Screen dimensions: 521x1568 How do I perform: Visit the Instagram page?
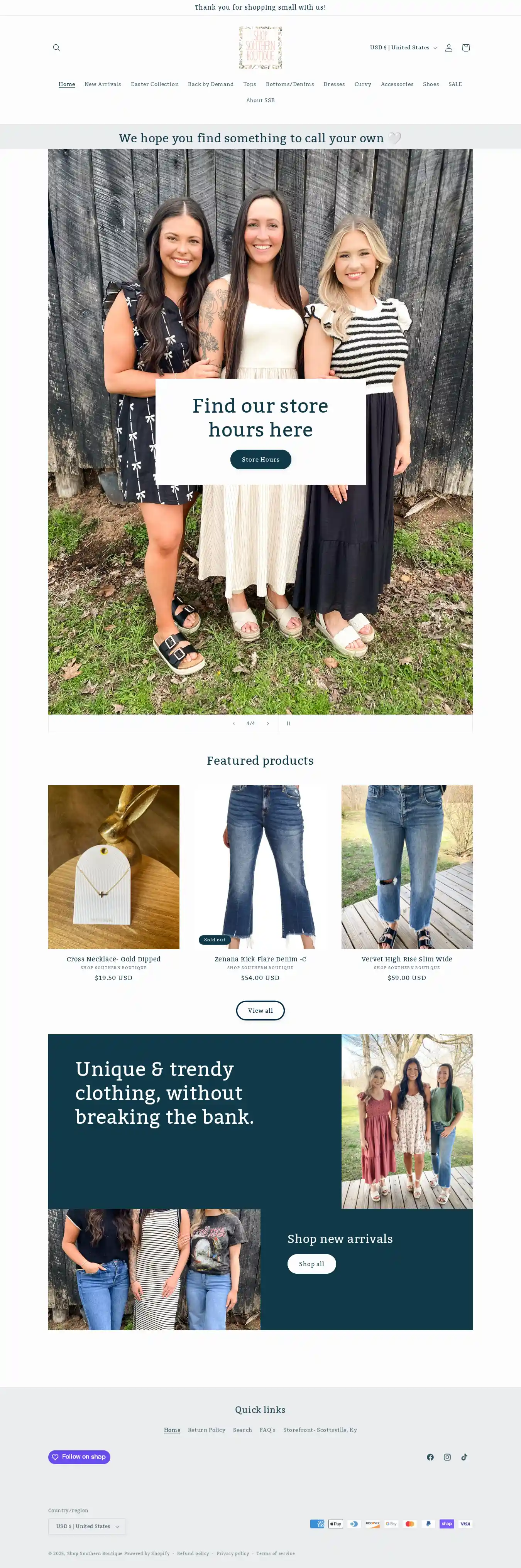[447, 1457]
